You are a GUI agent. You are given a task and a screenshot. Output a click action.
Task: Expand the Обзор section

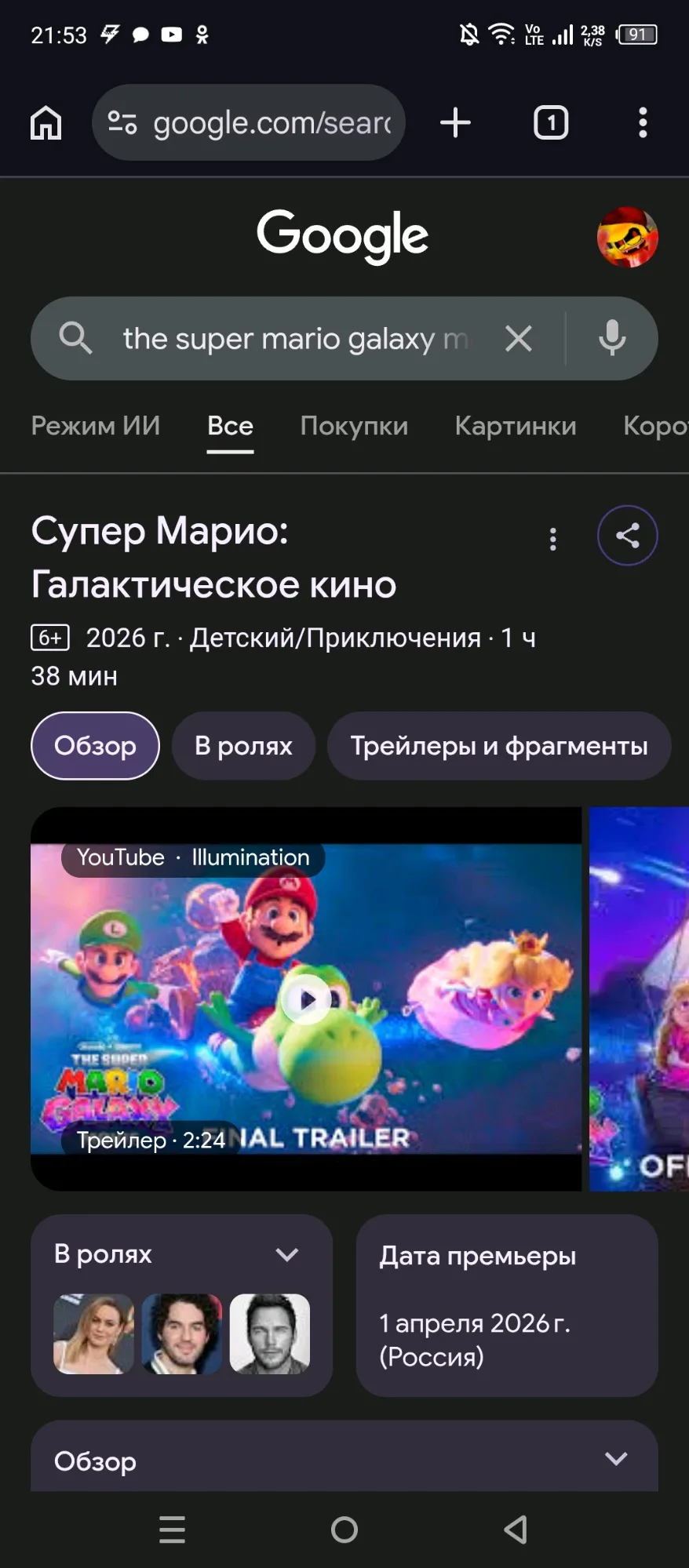[x=616, y=1459]
